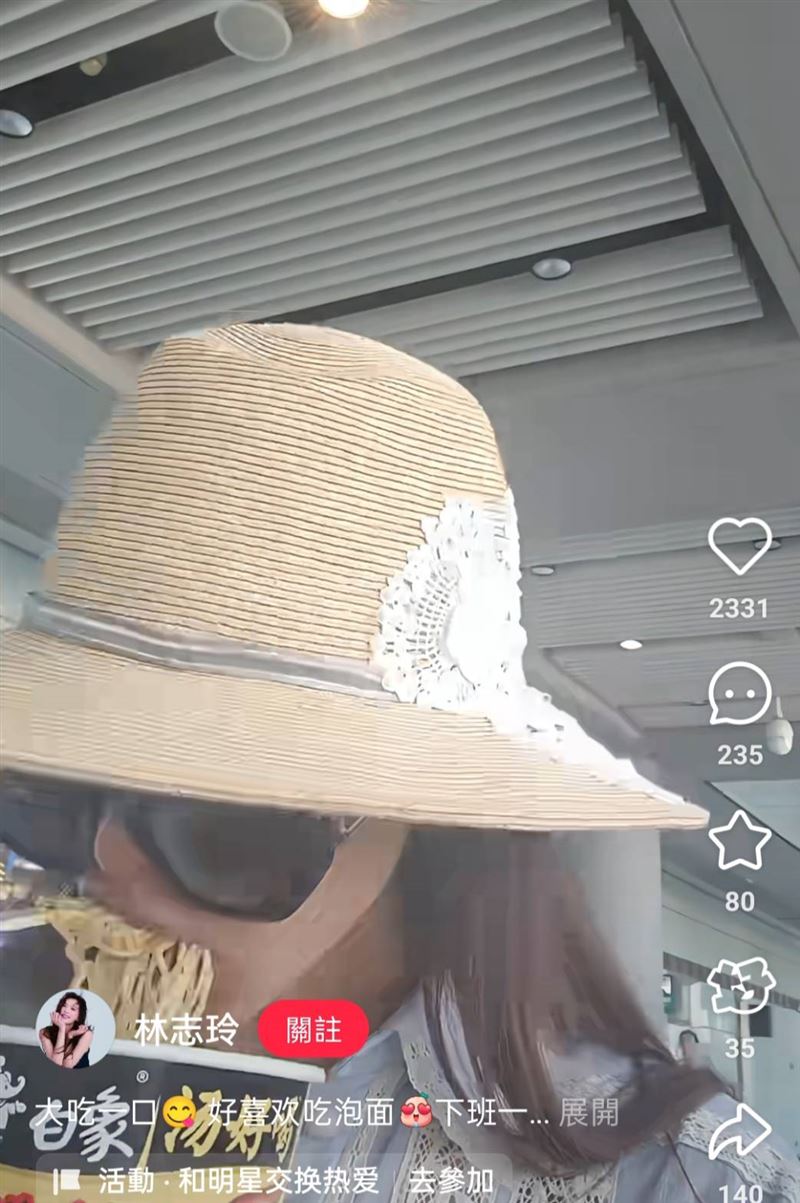Save the video with the star icon
800x1203 pixels.
tap(740, 841)
